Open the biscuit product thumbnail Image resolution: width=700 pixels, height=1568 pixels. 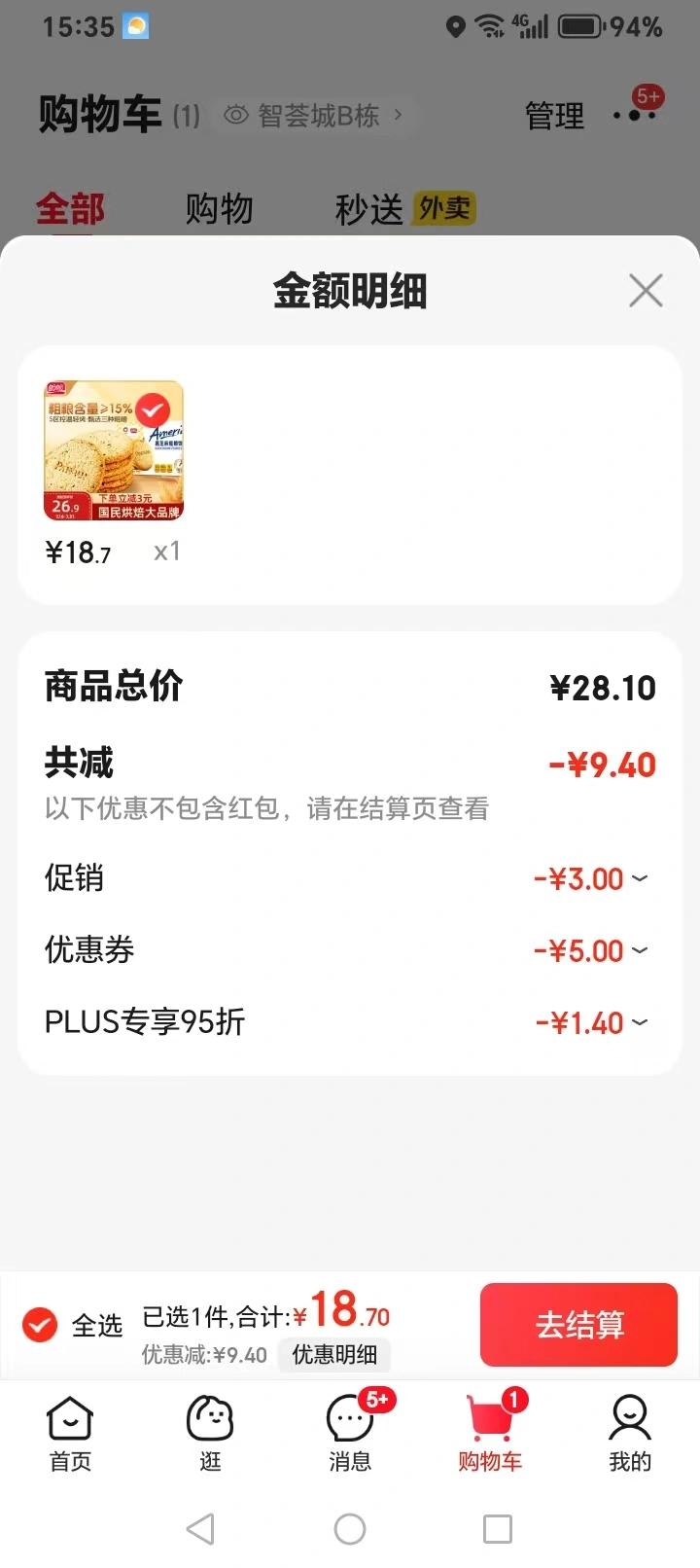click(114, 450)
